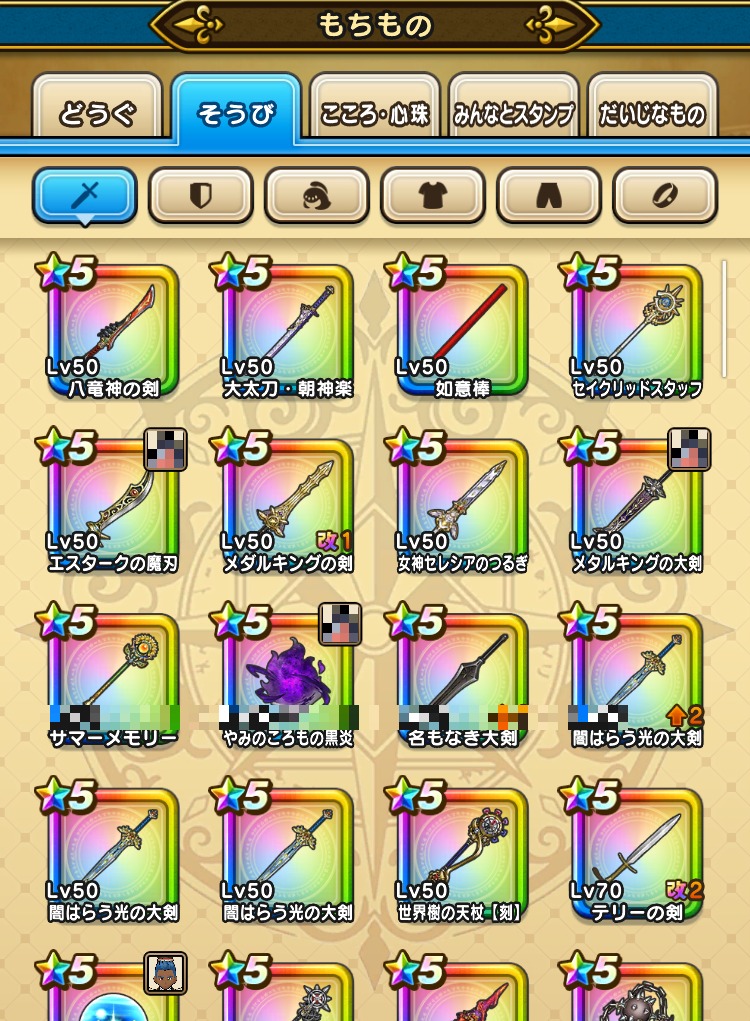
Task: Open the こころ・心珠 tab
Action: pyautogui.click(x=374, y=113)
